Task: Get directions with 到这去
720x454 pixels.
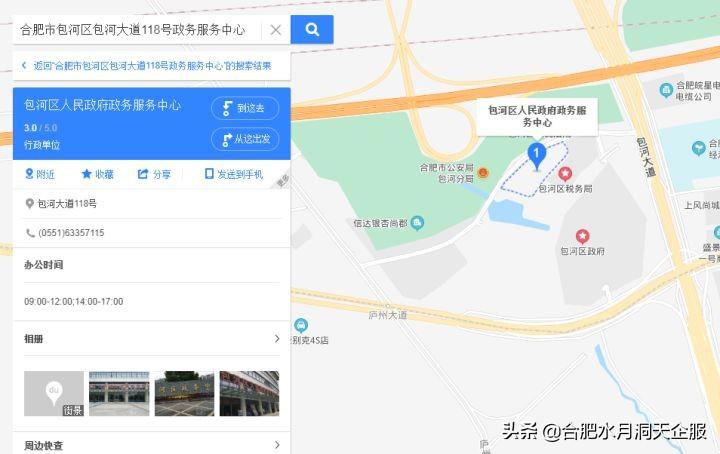Action: pos(245,108)
